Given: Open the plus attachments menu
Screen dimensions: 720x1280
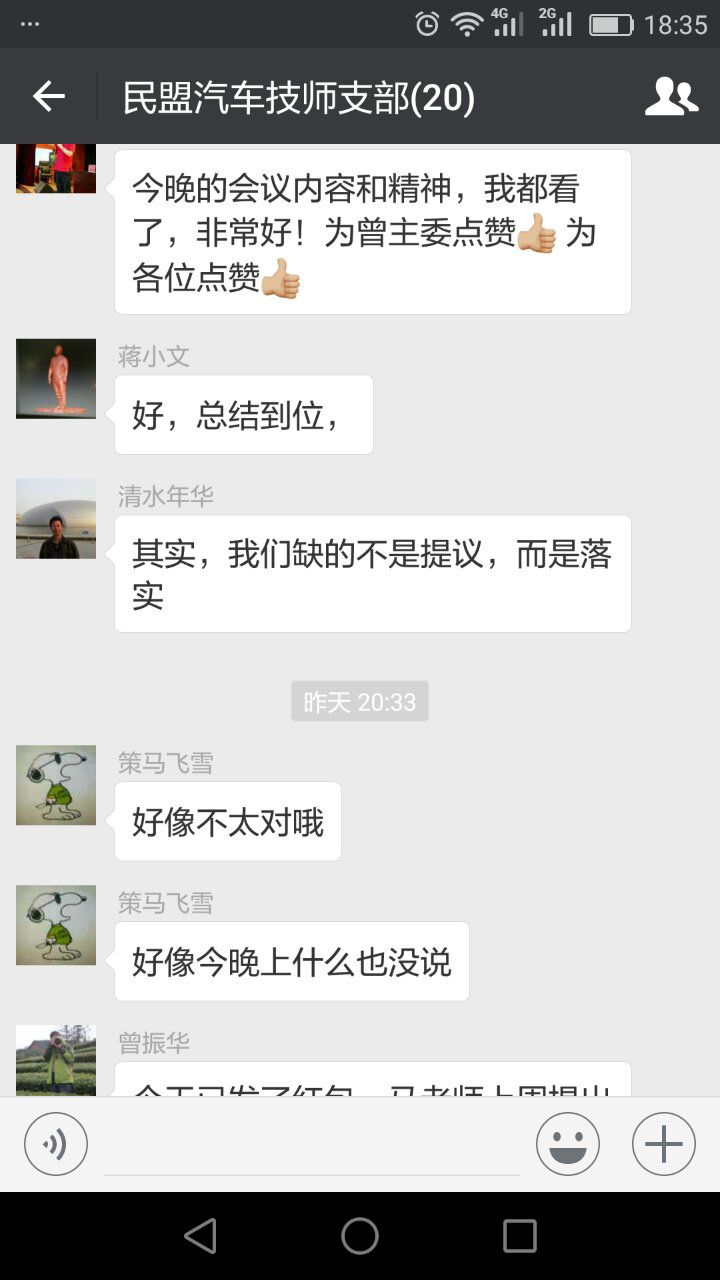Looking at the screenshot, I should click(x=664, y=1144).
